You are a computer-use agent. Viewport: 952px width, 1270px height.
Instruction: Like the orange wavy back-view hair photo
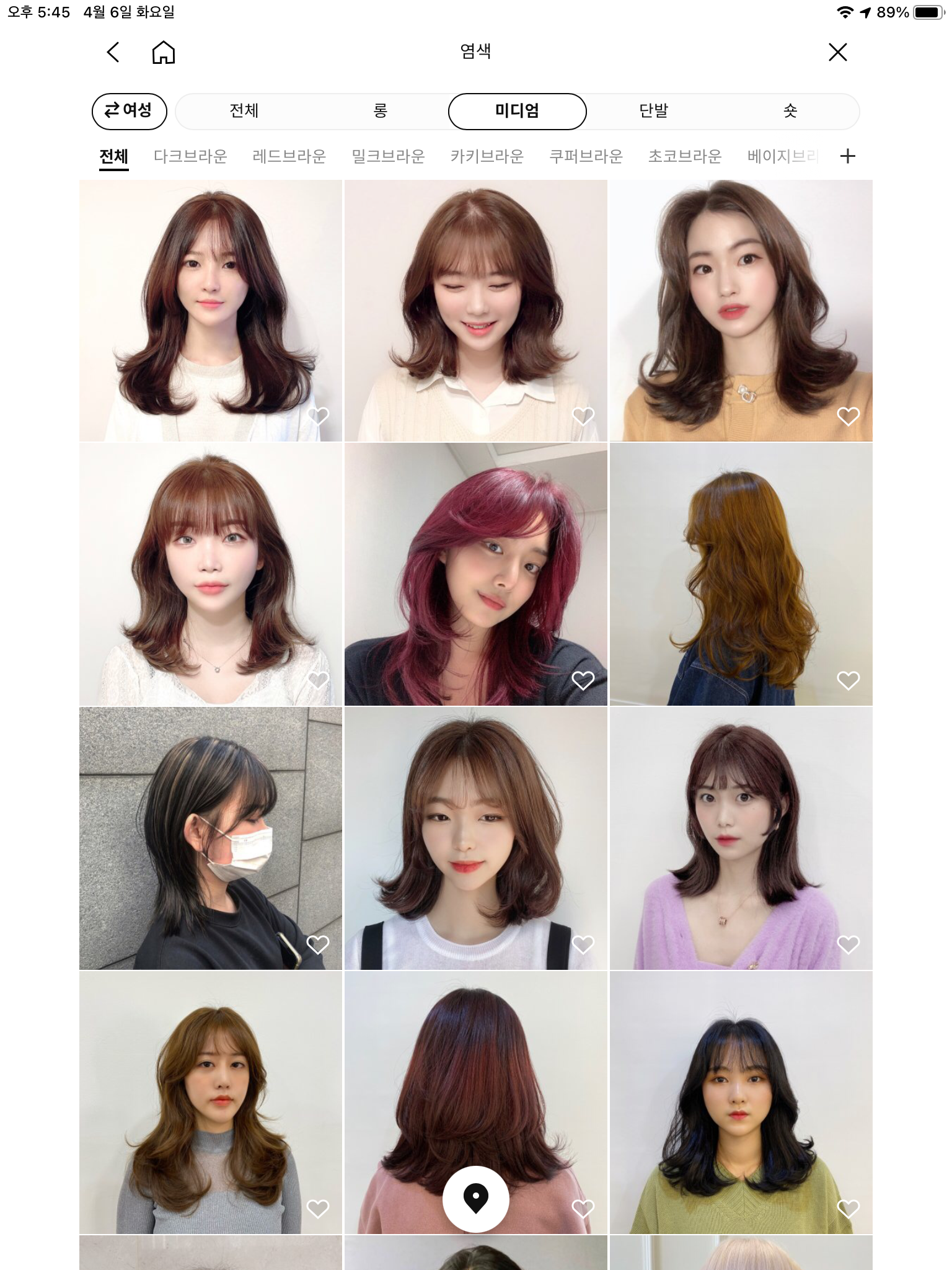coord(848,680)
